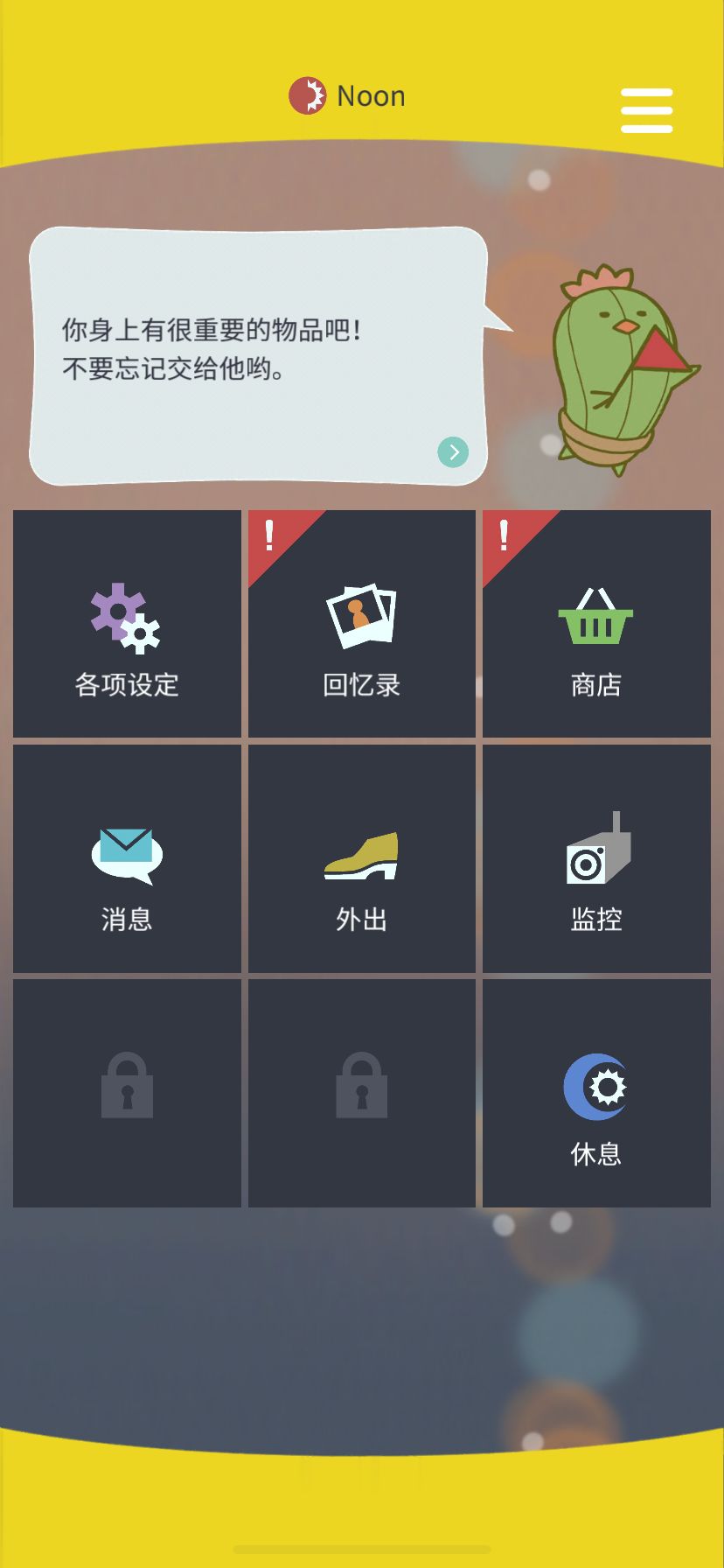The image size is (724, 1568).
Task: Open 各项设定 settings tile
Action: click(x=127, y=624)
